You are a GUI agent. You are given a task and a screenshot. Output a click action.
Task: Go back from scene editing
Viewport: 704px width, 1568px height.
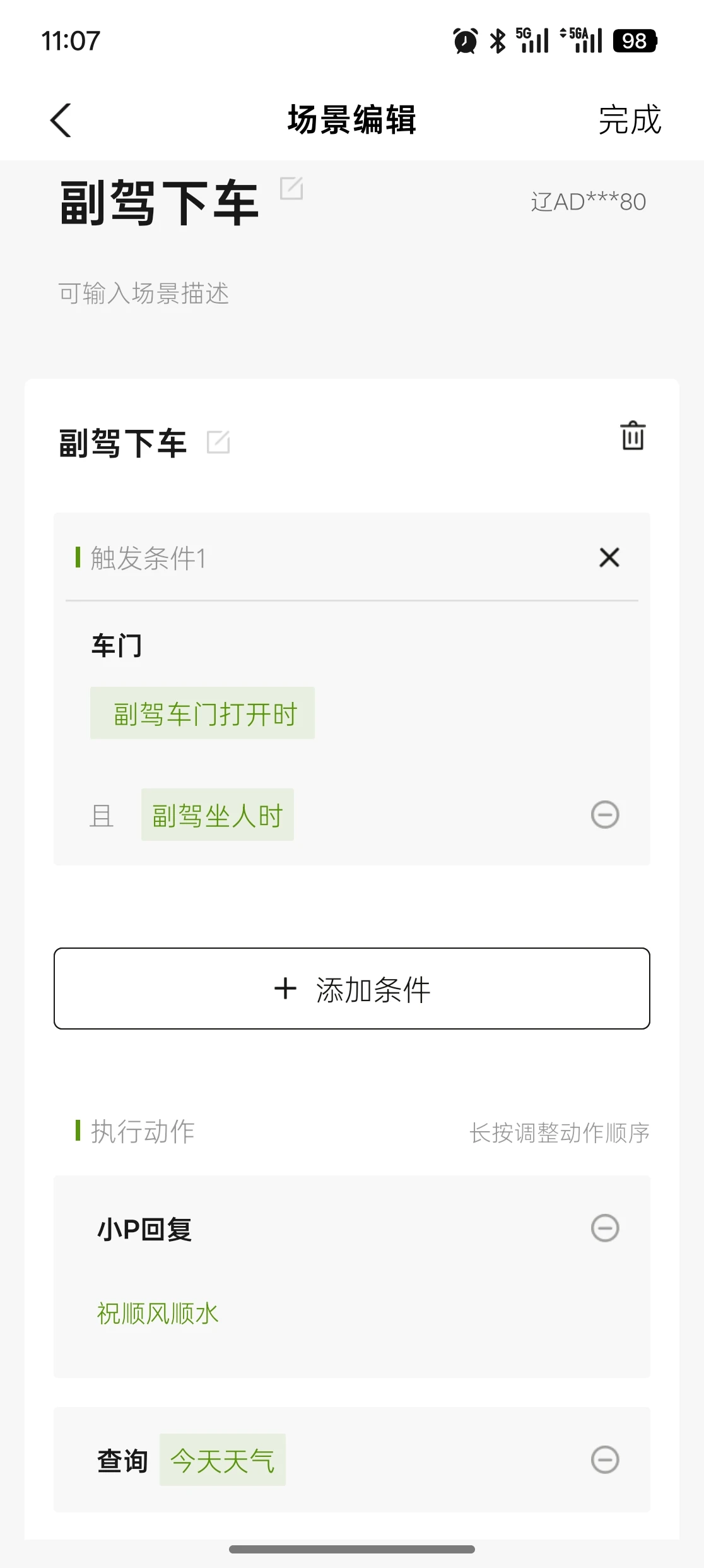(61, 120)
